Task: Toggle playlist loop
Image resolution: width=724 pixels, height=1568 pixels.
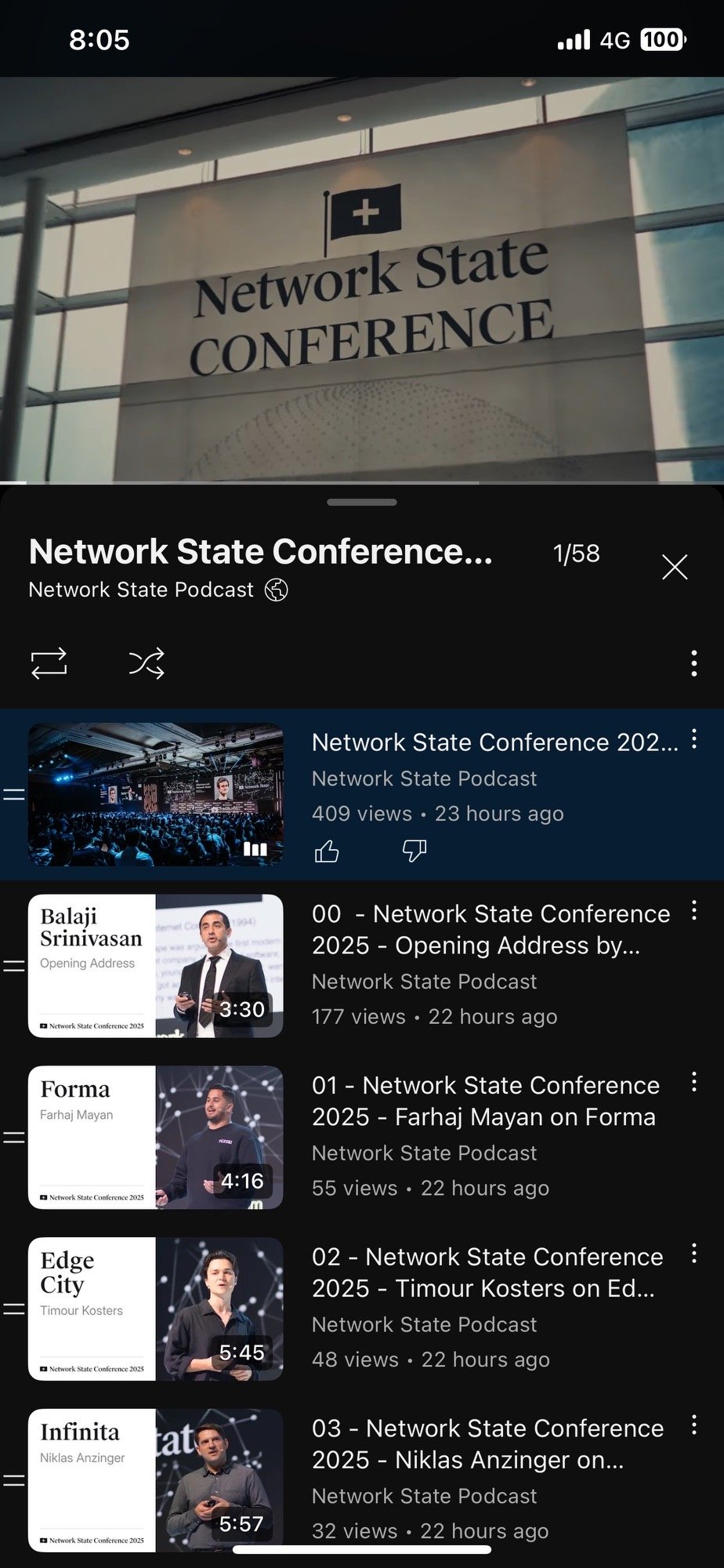Action: point(49,663)
